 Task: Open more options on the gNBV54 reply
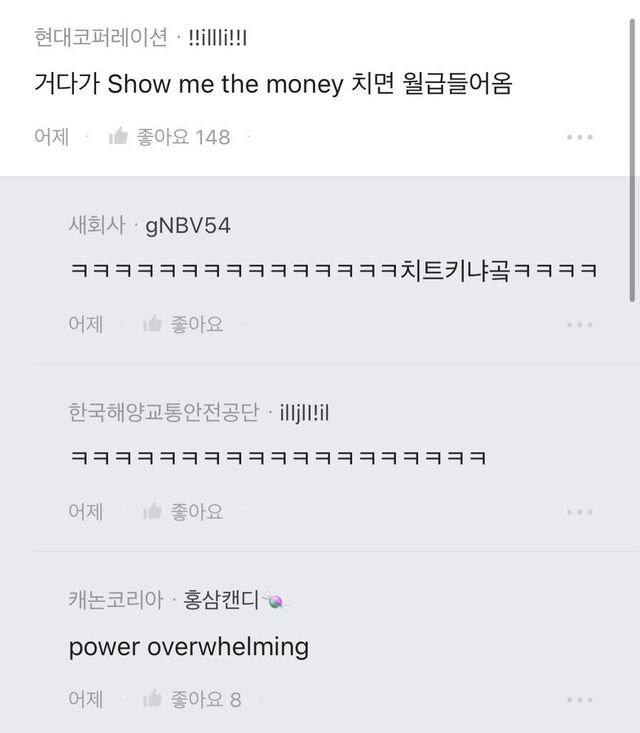tap(580, 324)
